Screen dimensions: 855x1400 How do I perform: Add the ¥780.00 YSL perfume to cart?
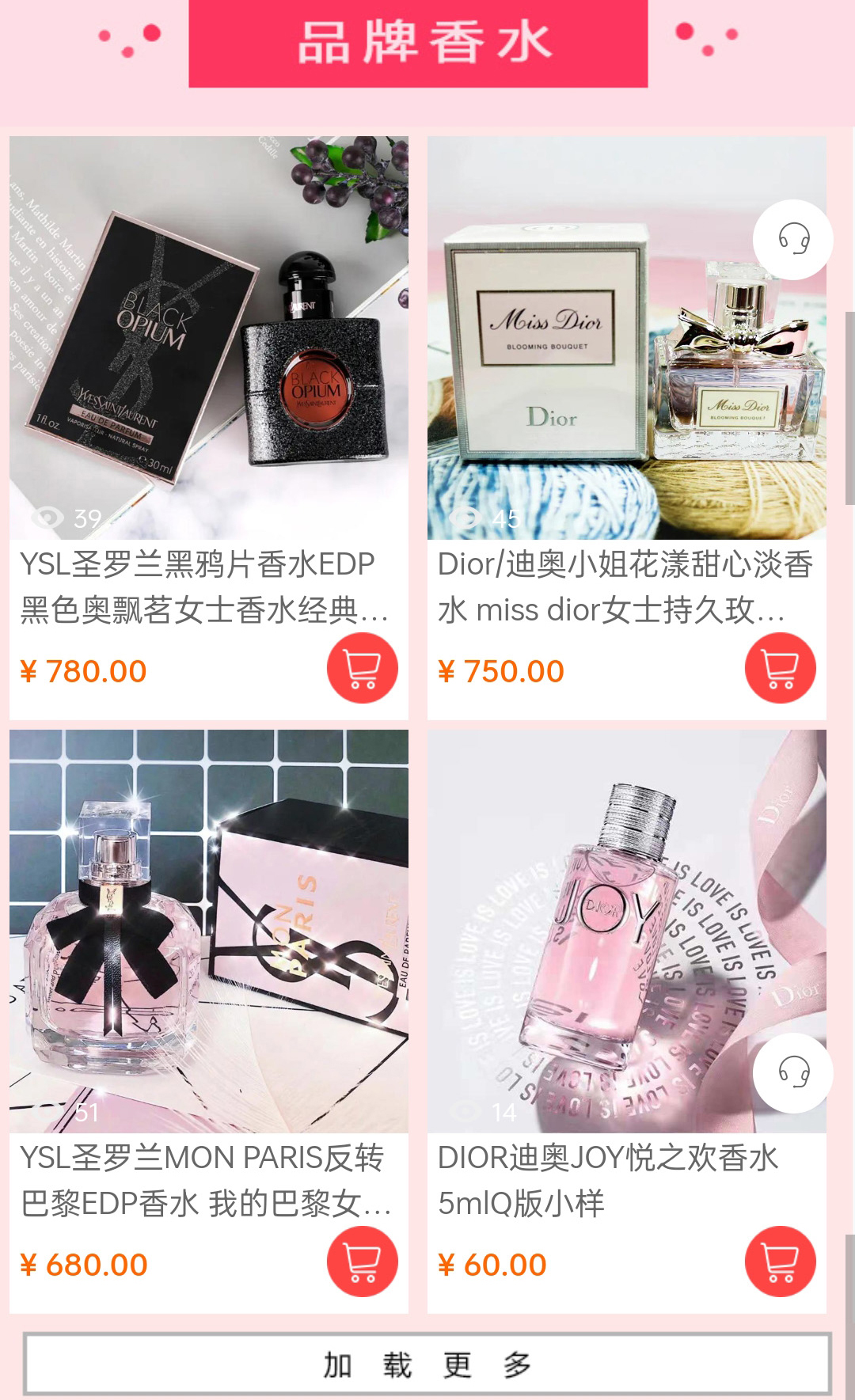(363, 668)
